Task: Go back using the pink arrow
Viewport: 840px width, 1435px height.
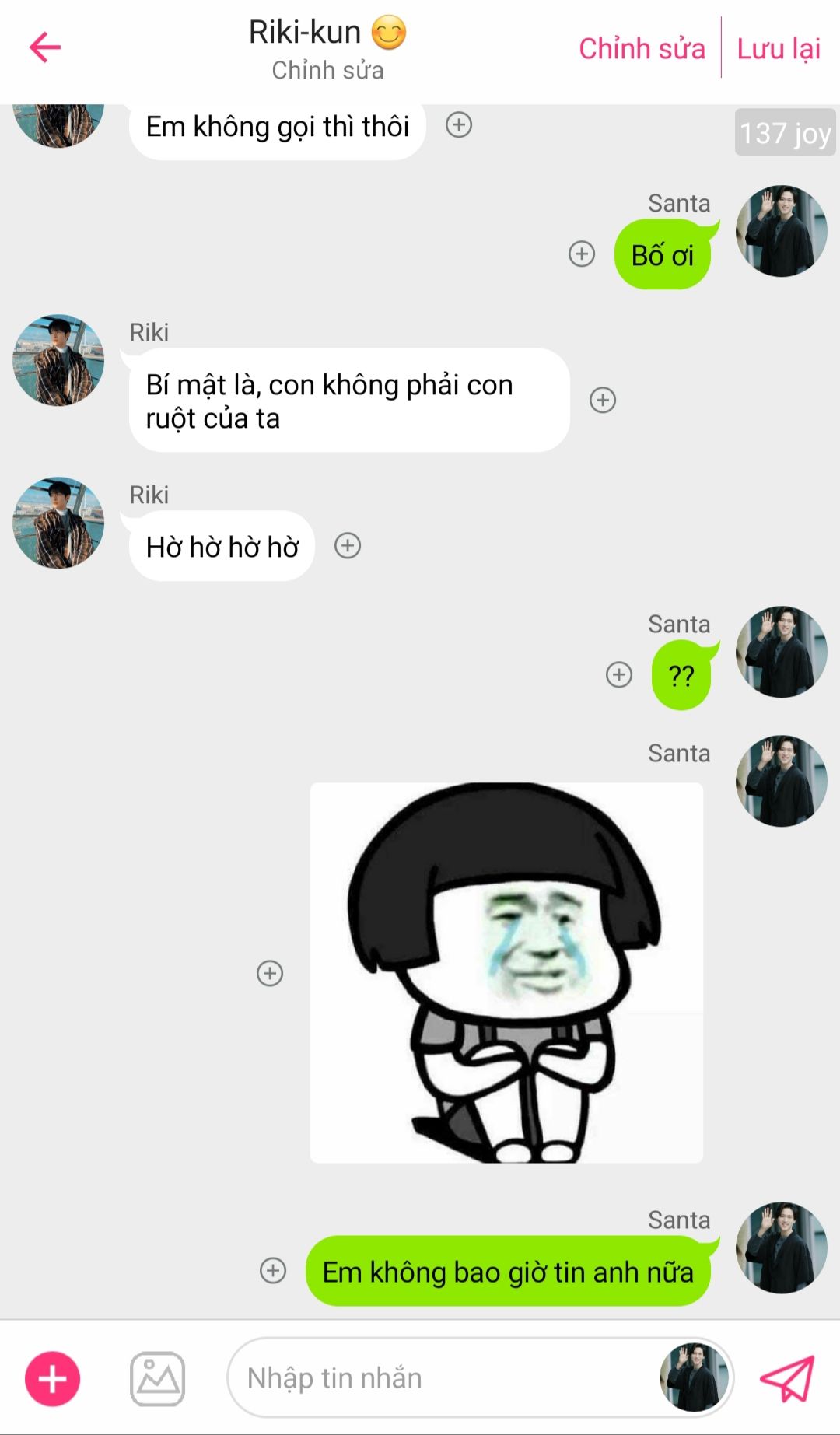Action: pos(45,47)
